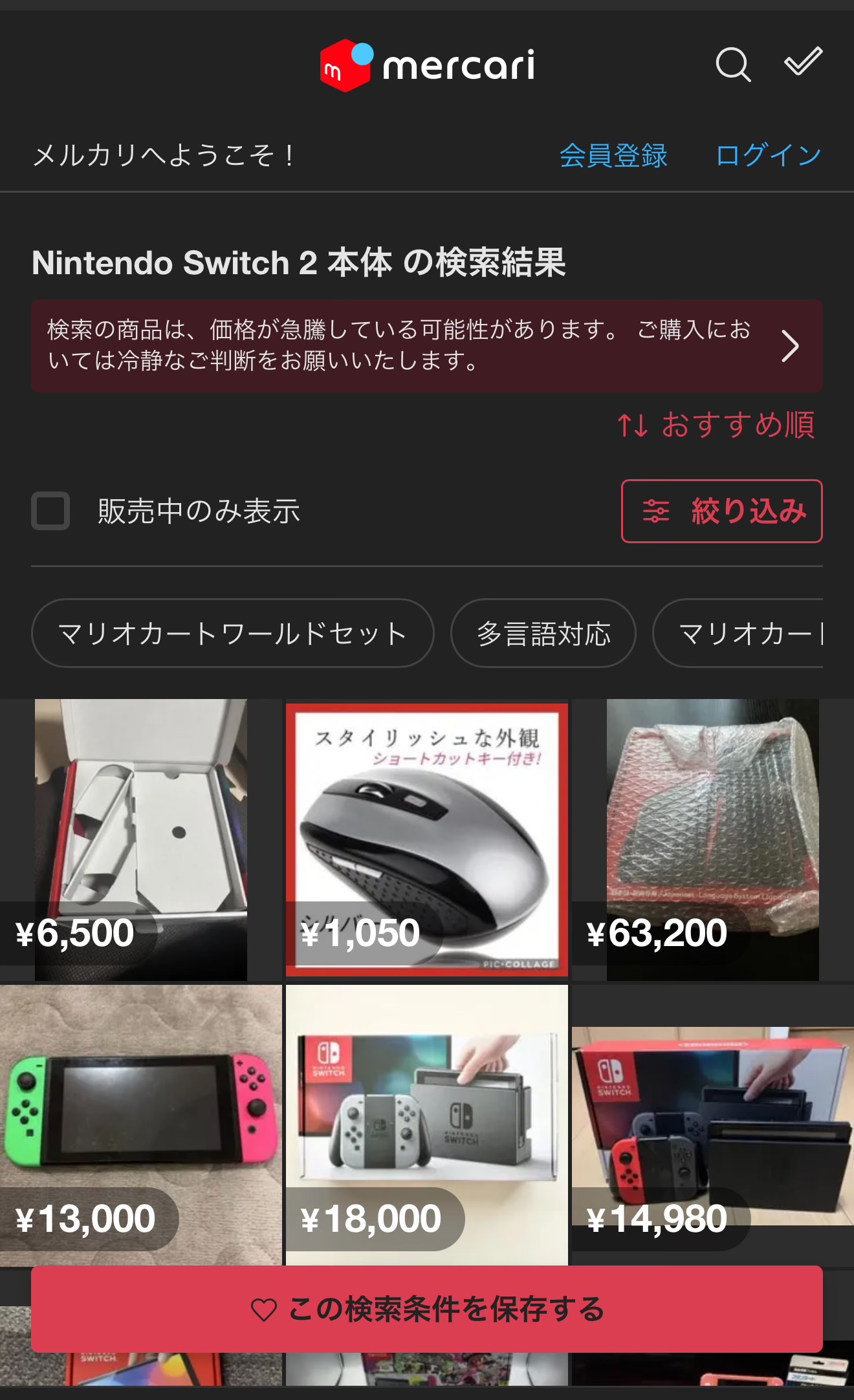The width and height of the screenshot is (854, 1400).
Task: Change sort order from おすすめ順
Action: [x=716, y=425]
